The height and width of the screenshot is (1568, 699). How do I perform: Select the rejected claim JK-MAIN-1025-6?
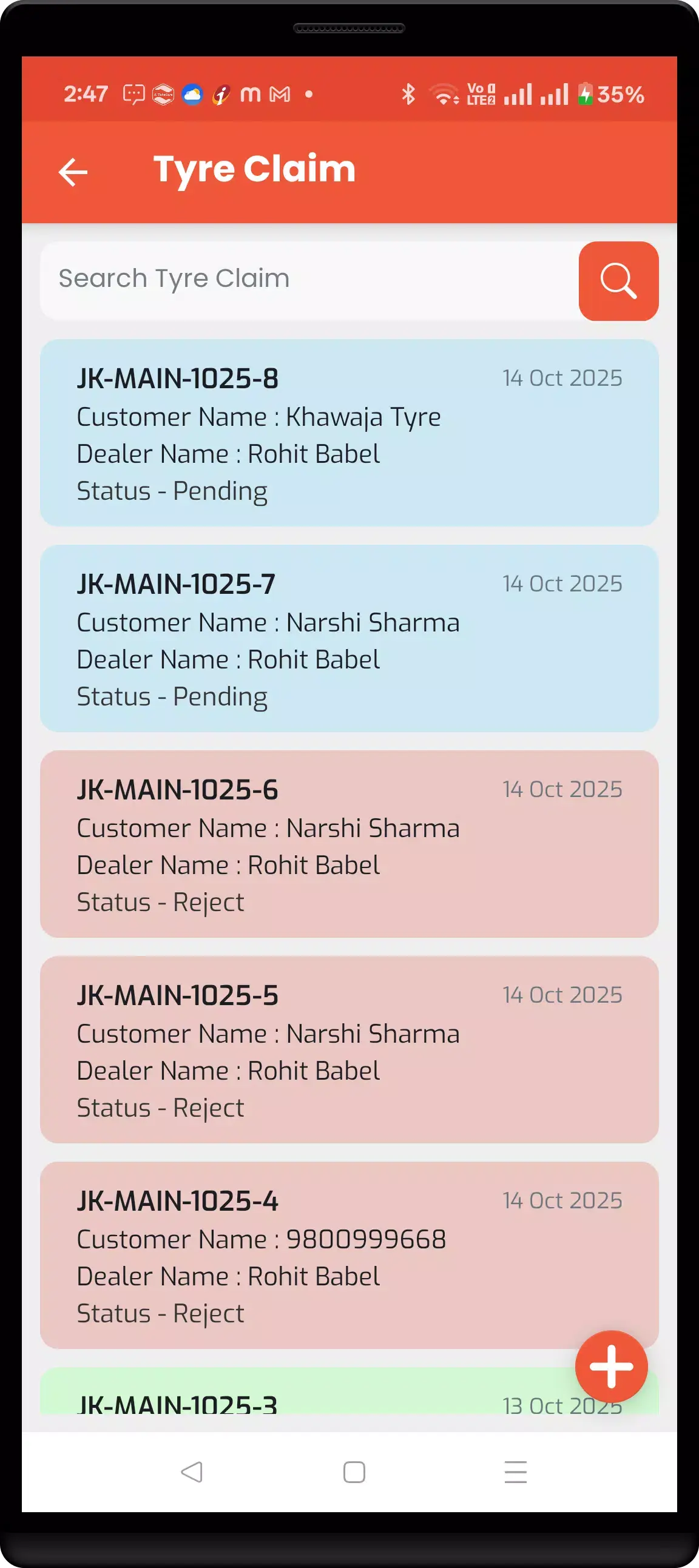point(349,845)
